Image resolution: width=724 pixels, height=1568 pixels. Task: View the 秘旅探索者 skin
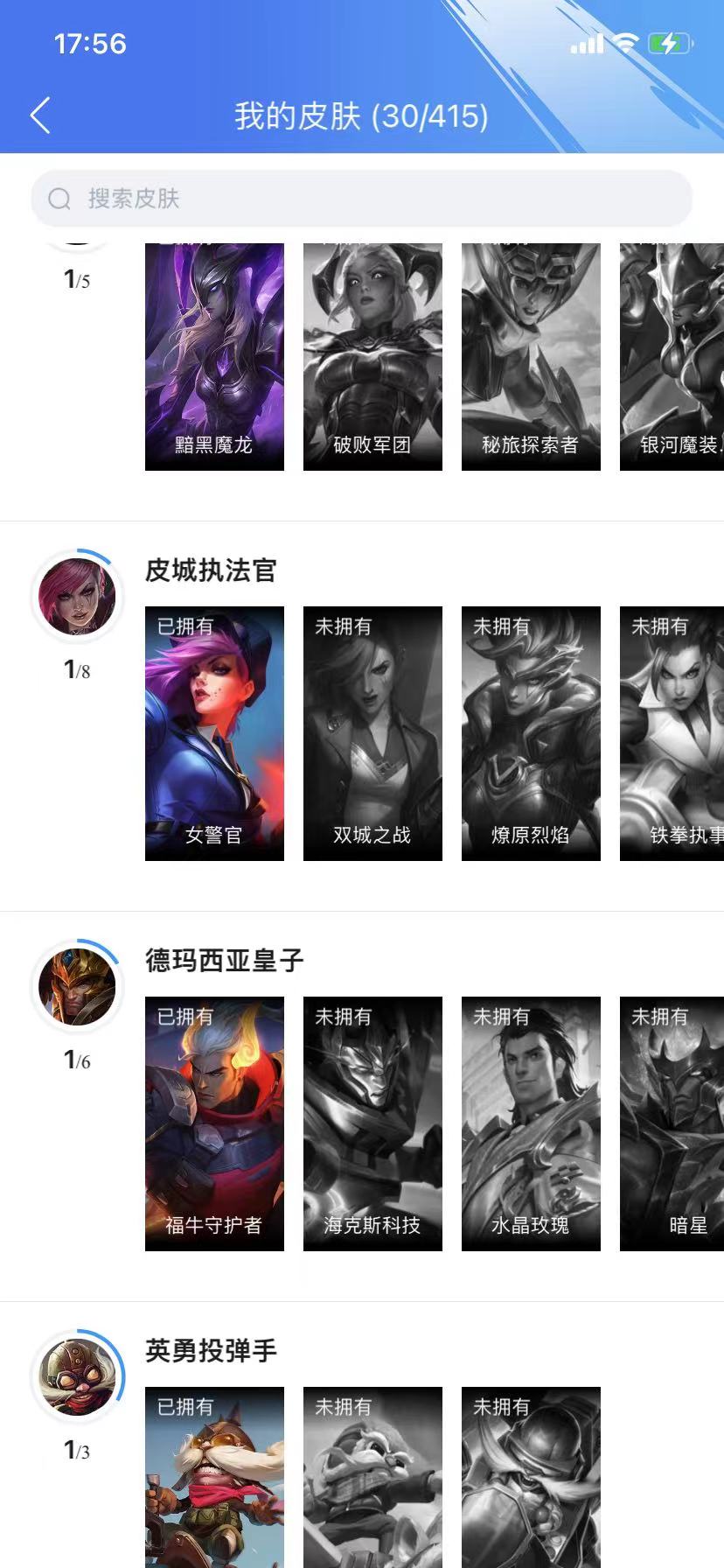(531, 359)
